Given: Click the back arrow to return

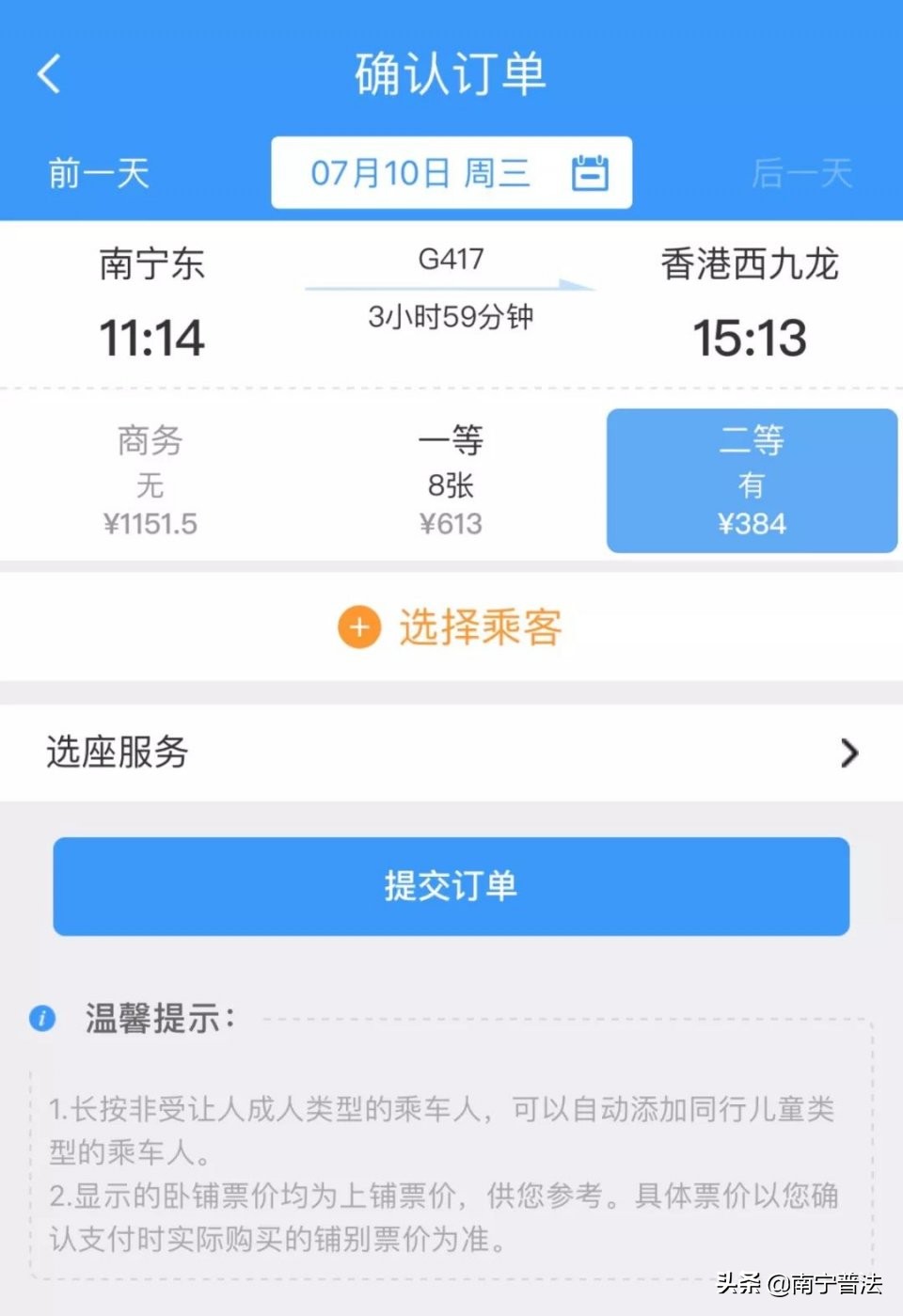Looking at the screenshot, I should click(x=49, y=75).
